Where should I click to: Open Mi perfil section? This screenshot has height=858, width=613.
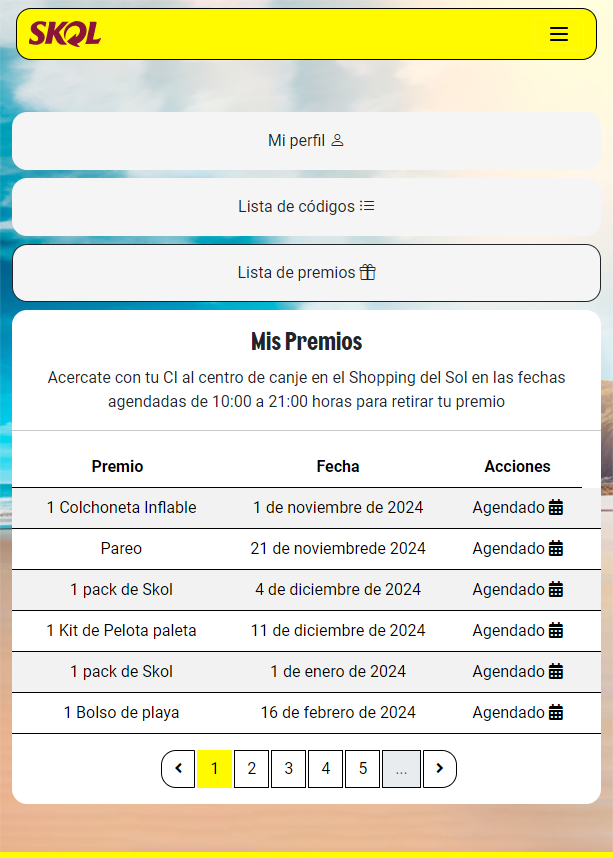[x=306, y=141]
